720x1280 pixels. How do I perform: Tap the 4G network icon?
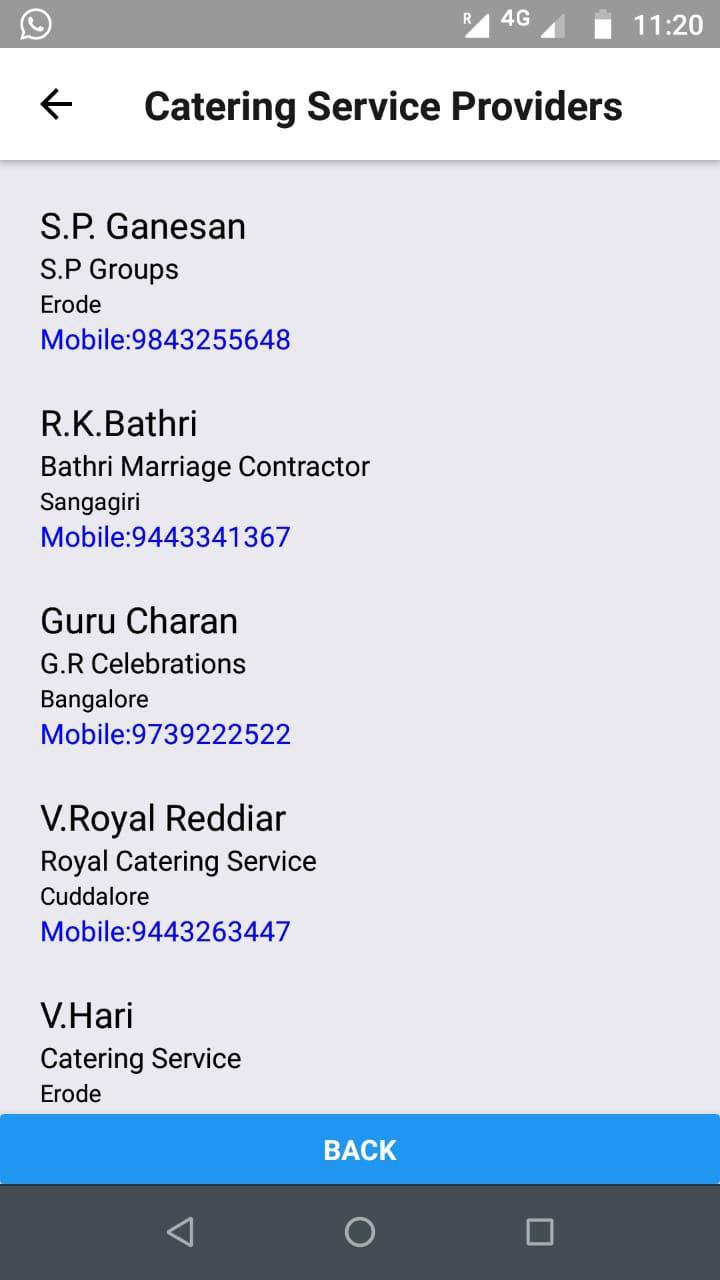click(x=513, y=20)
